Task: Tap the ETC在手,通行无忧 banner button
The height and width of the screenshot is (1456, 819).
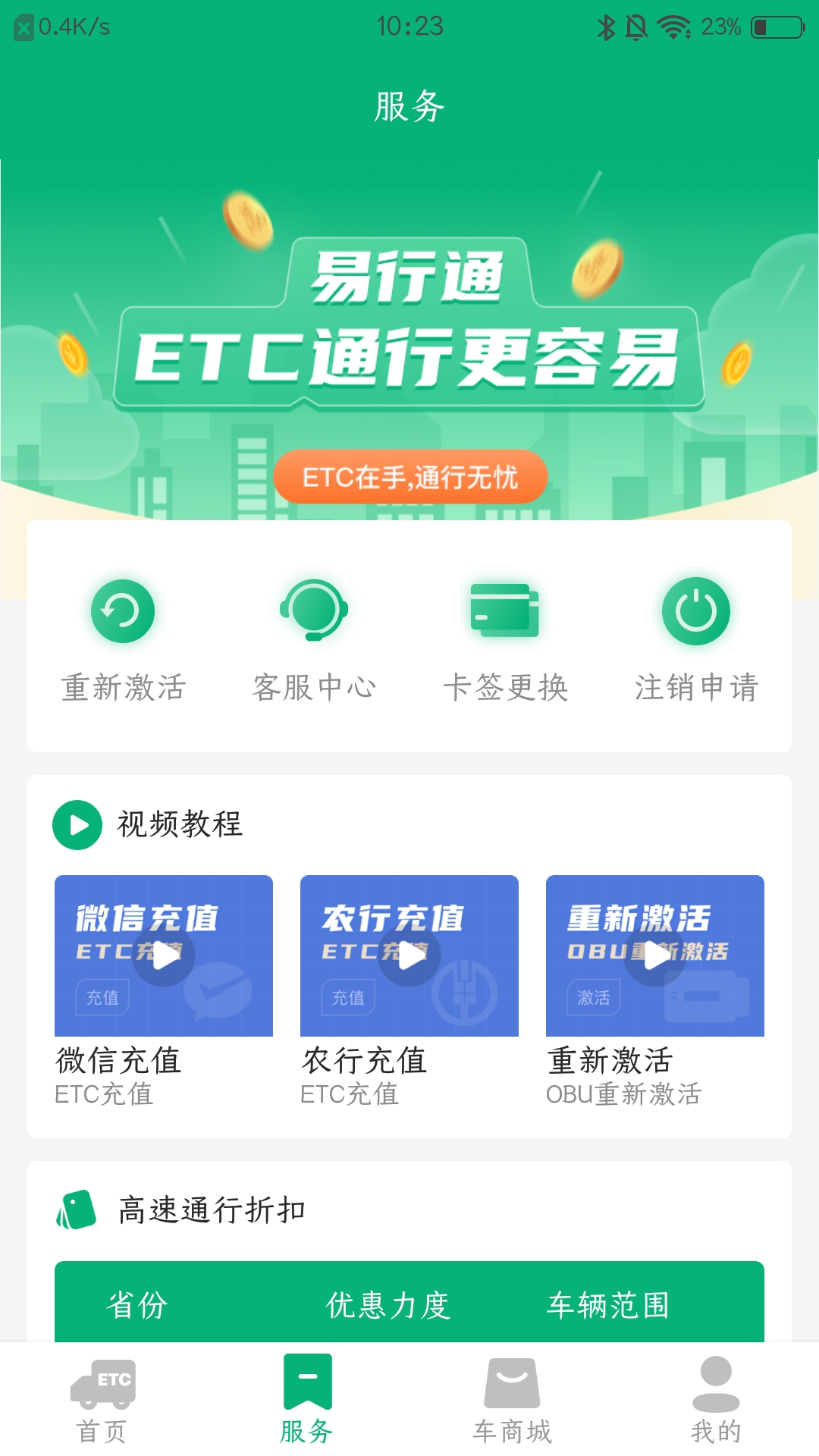Action: [409, 478]
